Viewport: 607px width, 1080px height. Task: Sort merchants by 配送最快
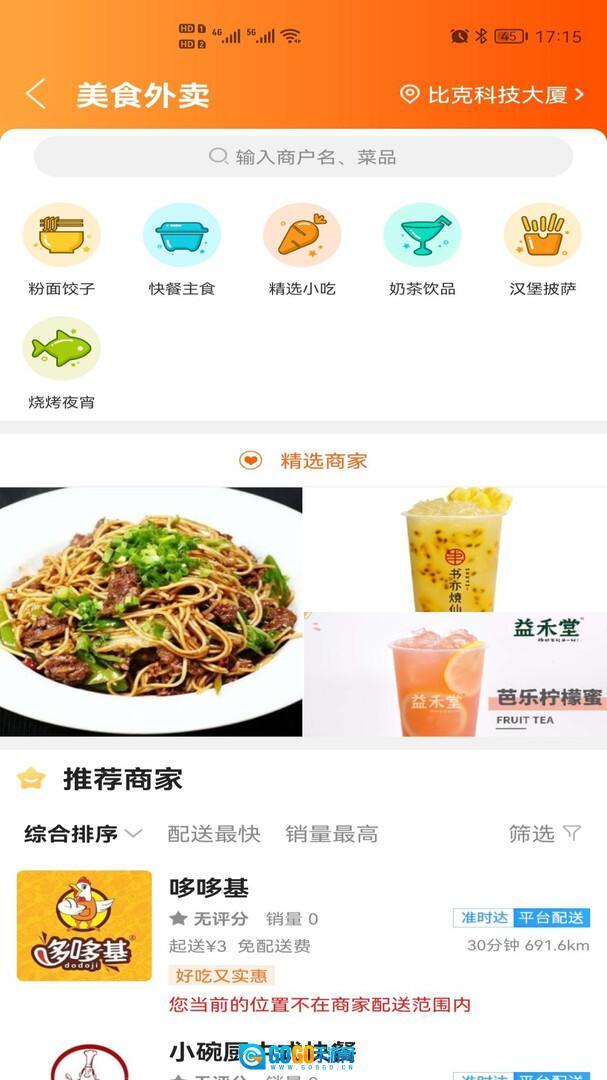pos(214,834)
